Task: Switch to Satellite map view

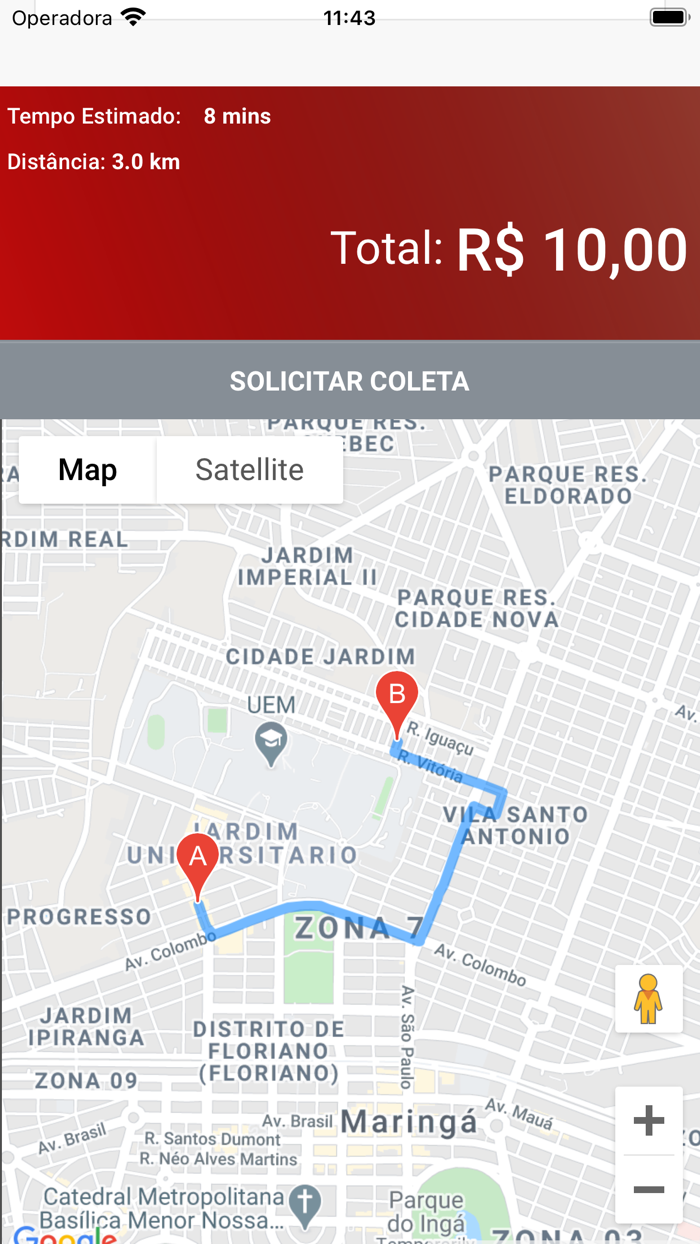Action: 249,470
